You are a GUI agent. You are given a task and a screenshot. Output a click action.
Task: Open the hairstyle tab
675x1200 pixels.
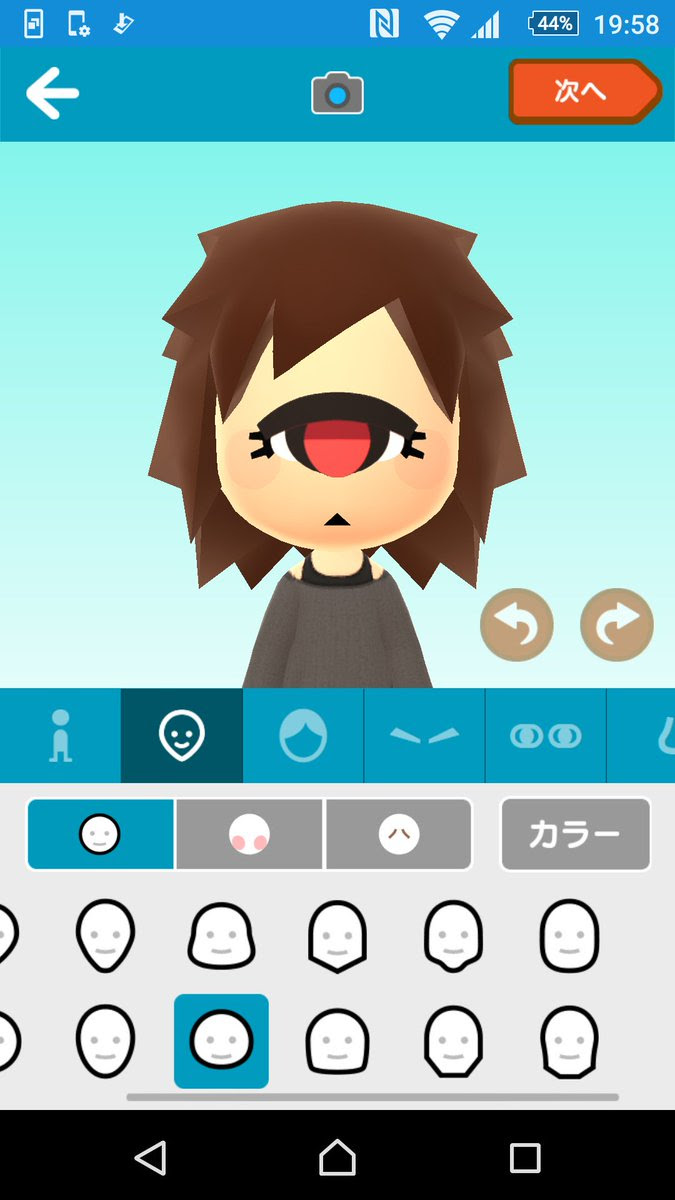coord(303,736)
